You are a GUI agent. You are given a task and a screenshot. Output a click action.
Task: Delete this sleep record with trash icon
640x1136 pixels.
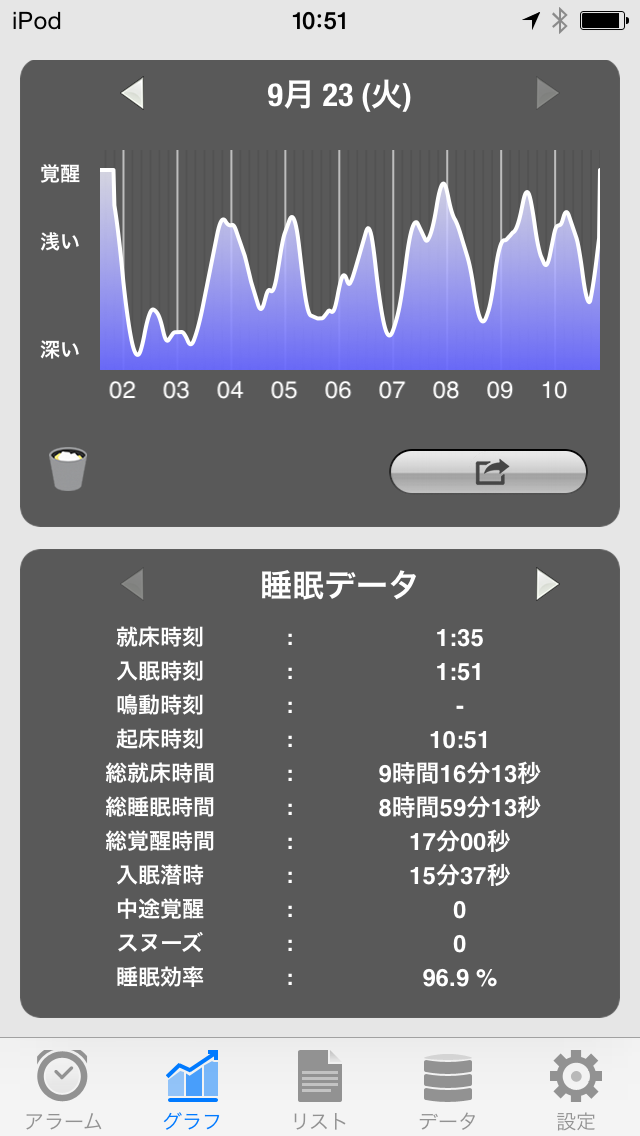coord(68,469)
